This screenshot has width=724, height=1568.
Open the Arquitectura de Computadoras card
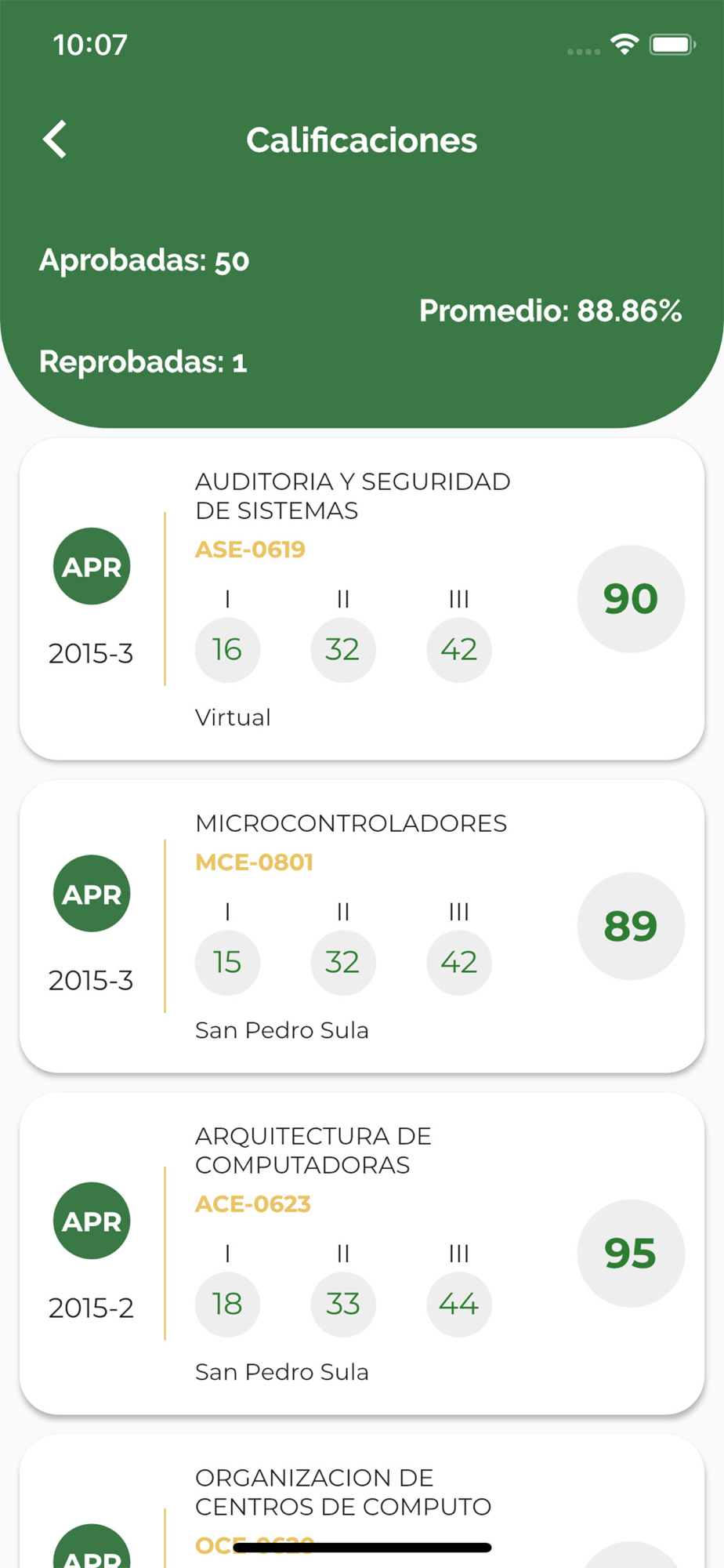click(x=362, y=1254)
